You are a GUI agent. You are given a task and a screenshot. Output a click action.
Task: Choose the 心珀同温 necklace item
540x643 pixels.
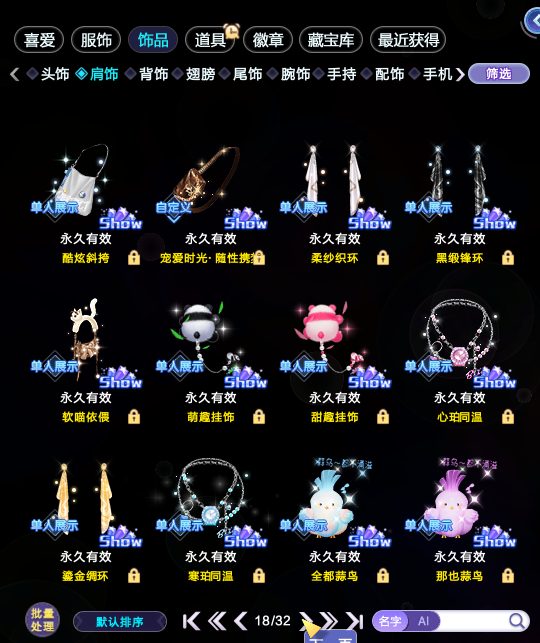coord(460,362)
